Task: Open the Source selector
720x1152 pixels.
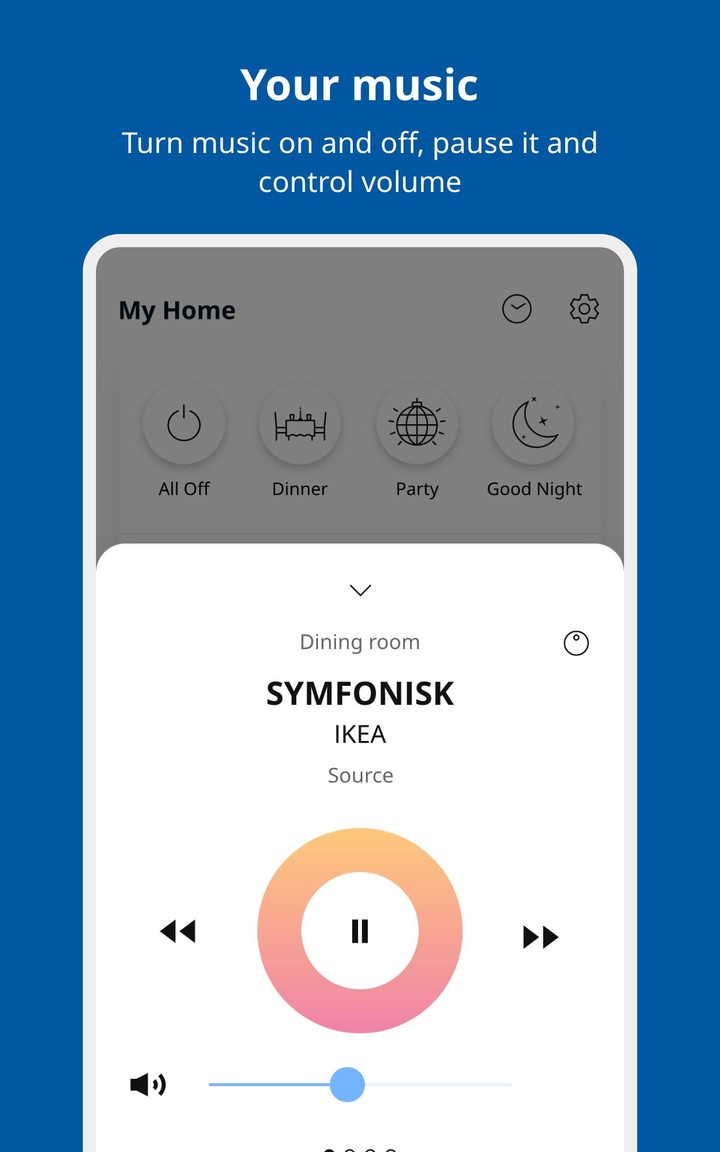Action: point(360,775)
